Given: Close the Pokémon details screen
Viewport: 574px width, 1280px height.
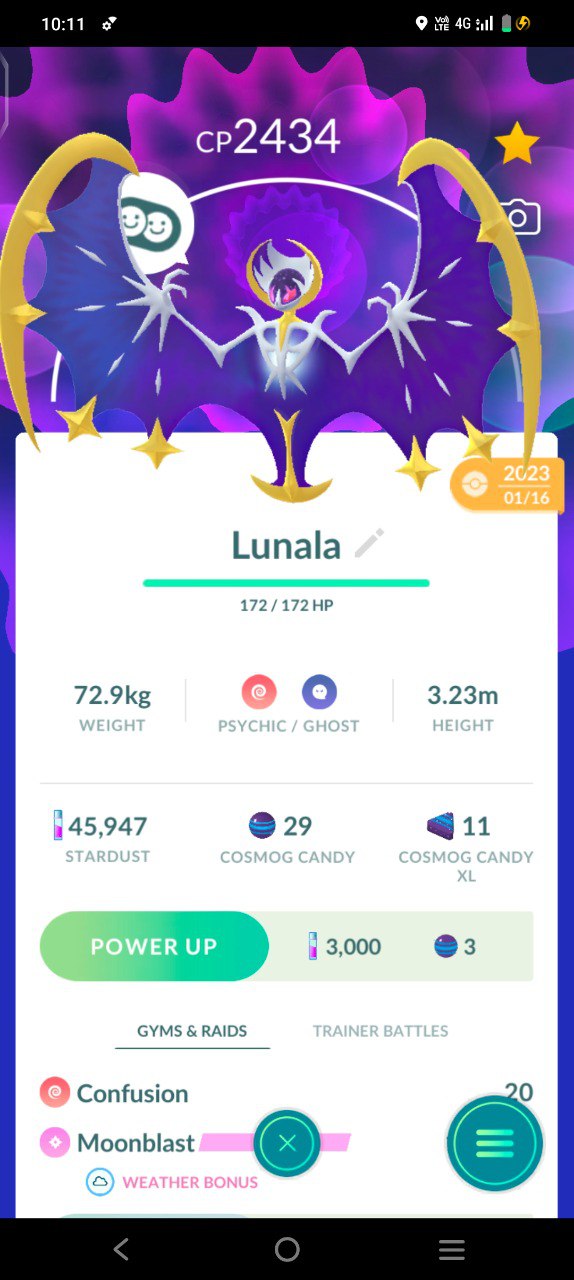Looking at the screenshot, I should click(x=287, y=1143).
